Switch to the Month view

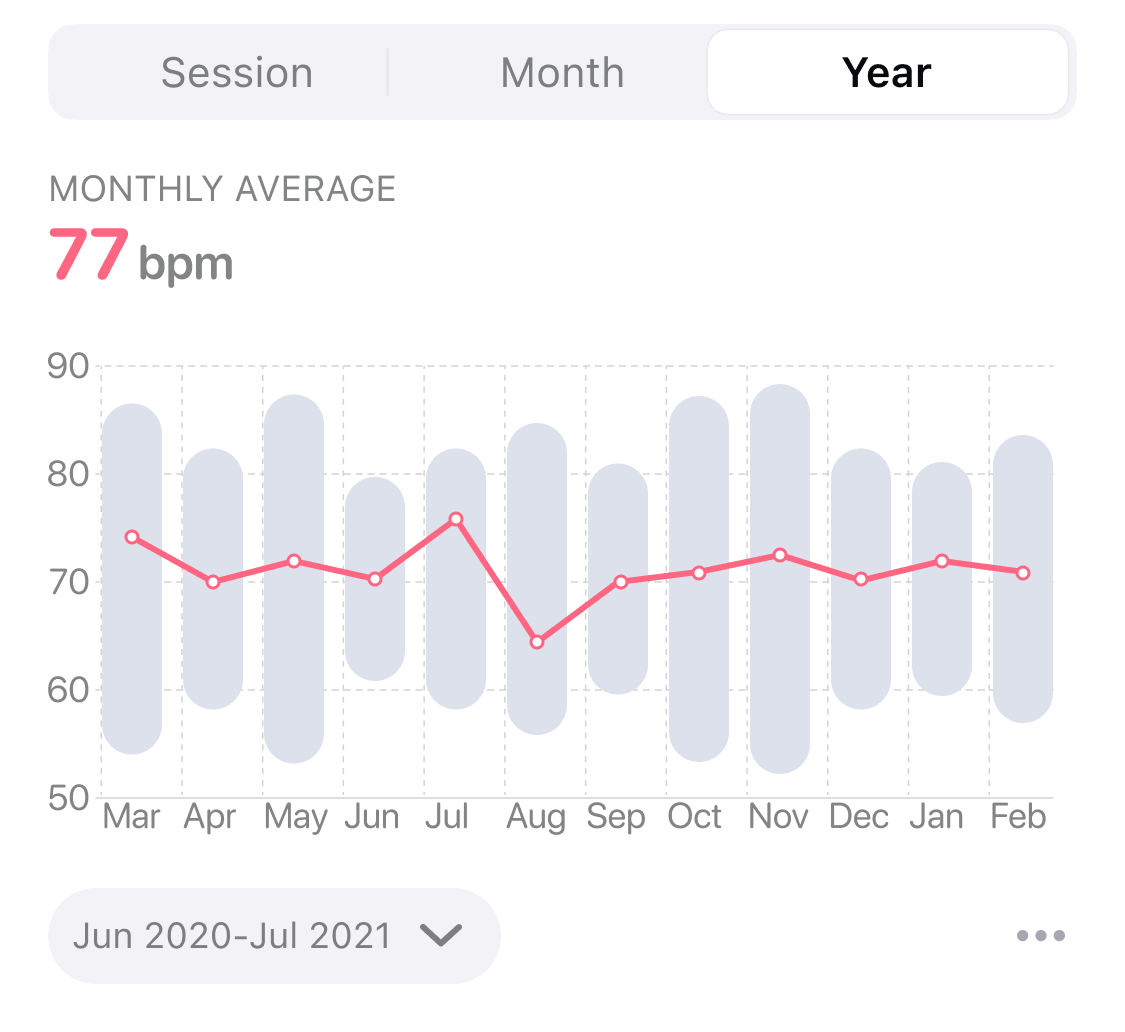[562, 73]
